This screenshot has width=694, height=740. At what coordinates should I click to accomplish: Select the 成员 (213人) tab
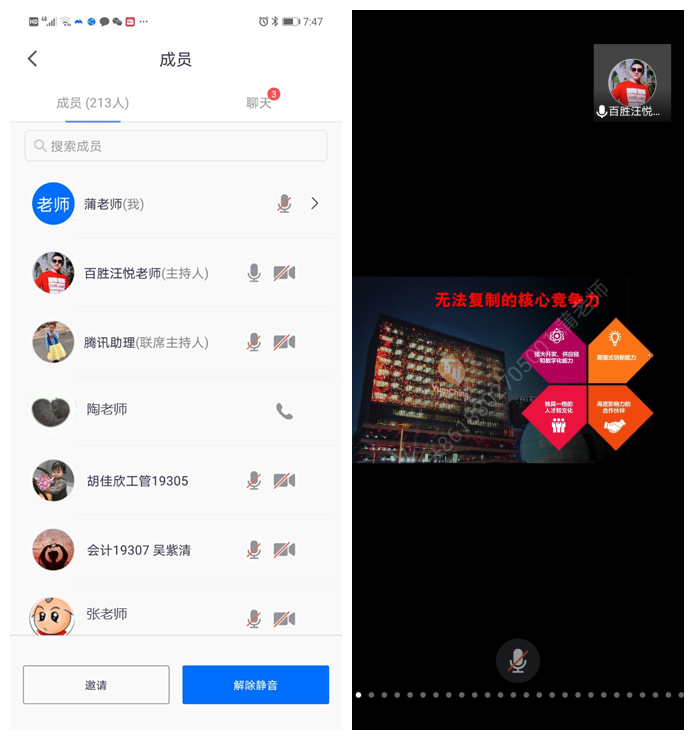click(x=93, y=103)
